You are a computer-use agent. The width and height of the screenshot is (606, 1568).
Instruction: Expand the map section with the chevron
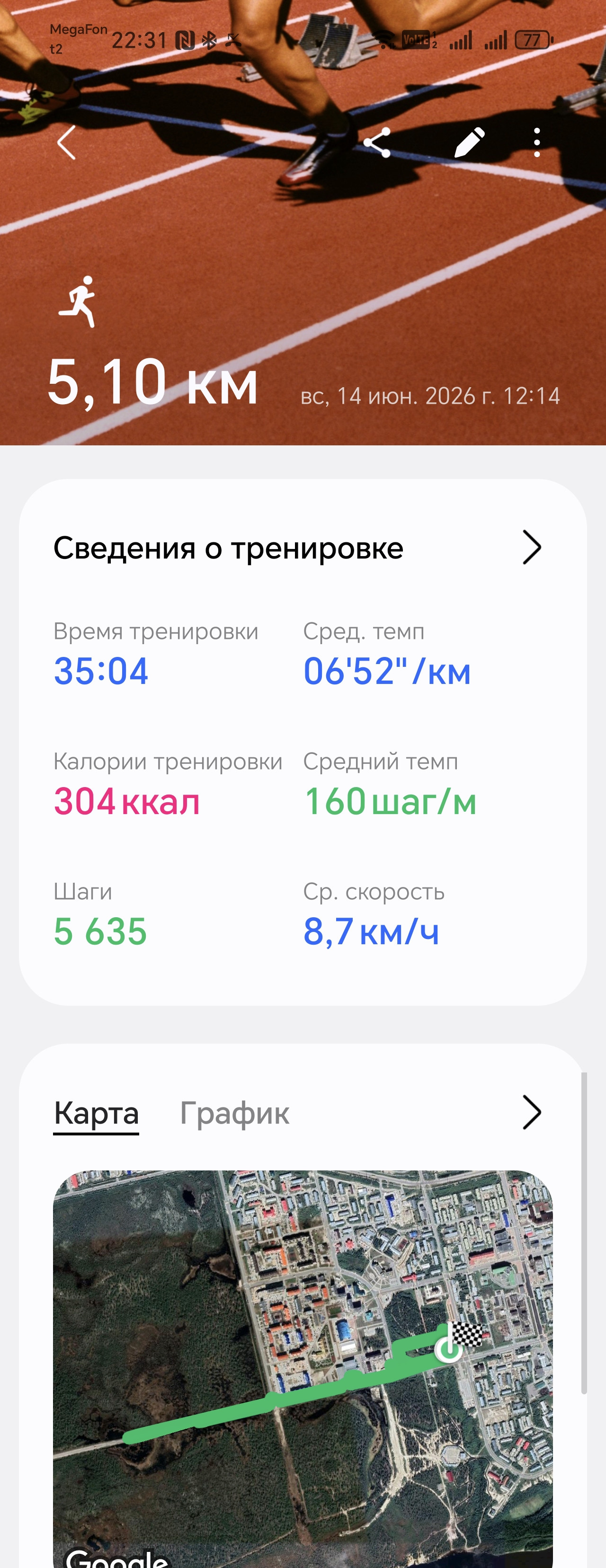point(532,1113)
